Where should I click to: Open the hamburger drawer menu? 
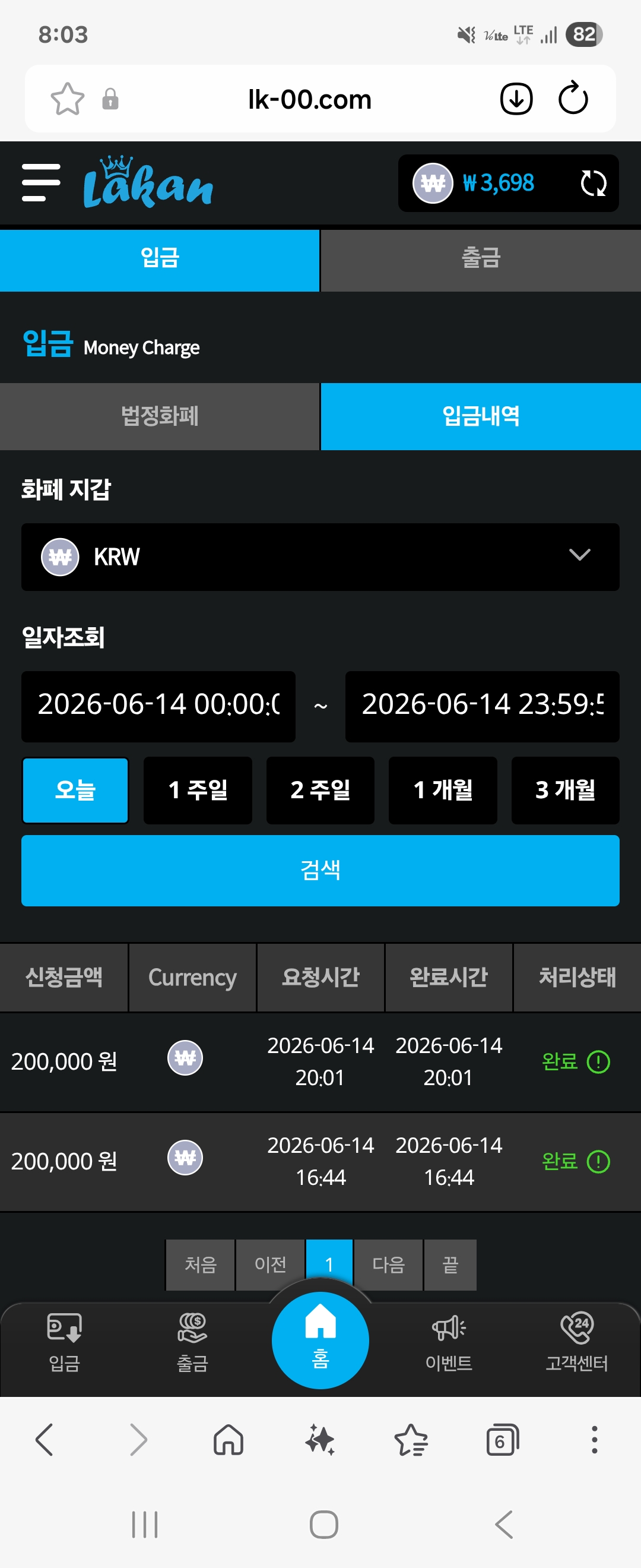(41, 182)
